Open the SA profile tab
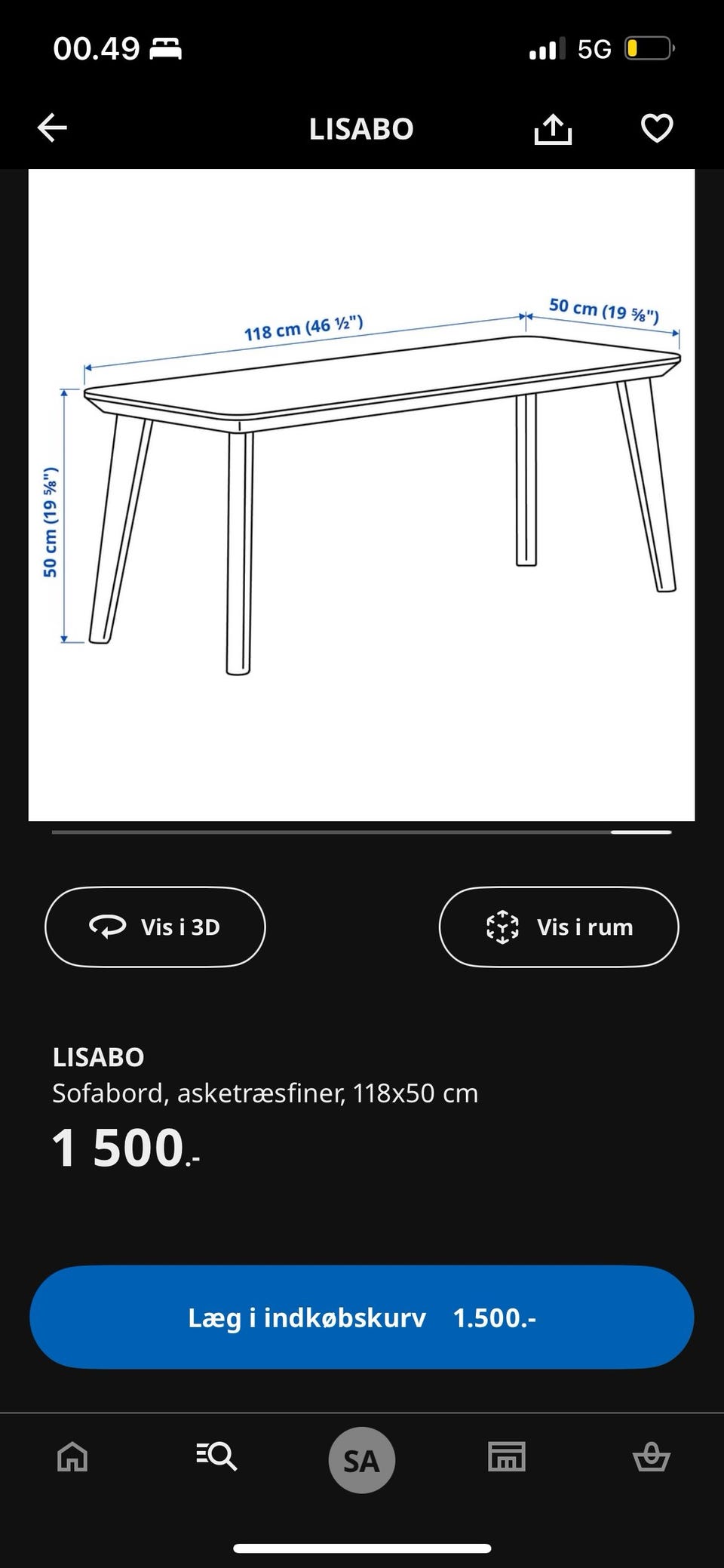Screen dimensions: 724x1568 pos(361,1460)
